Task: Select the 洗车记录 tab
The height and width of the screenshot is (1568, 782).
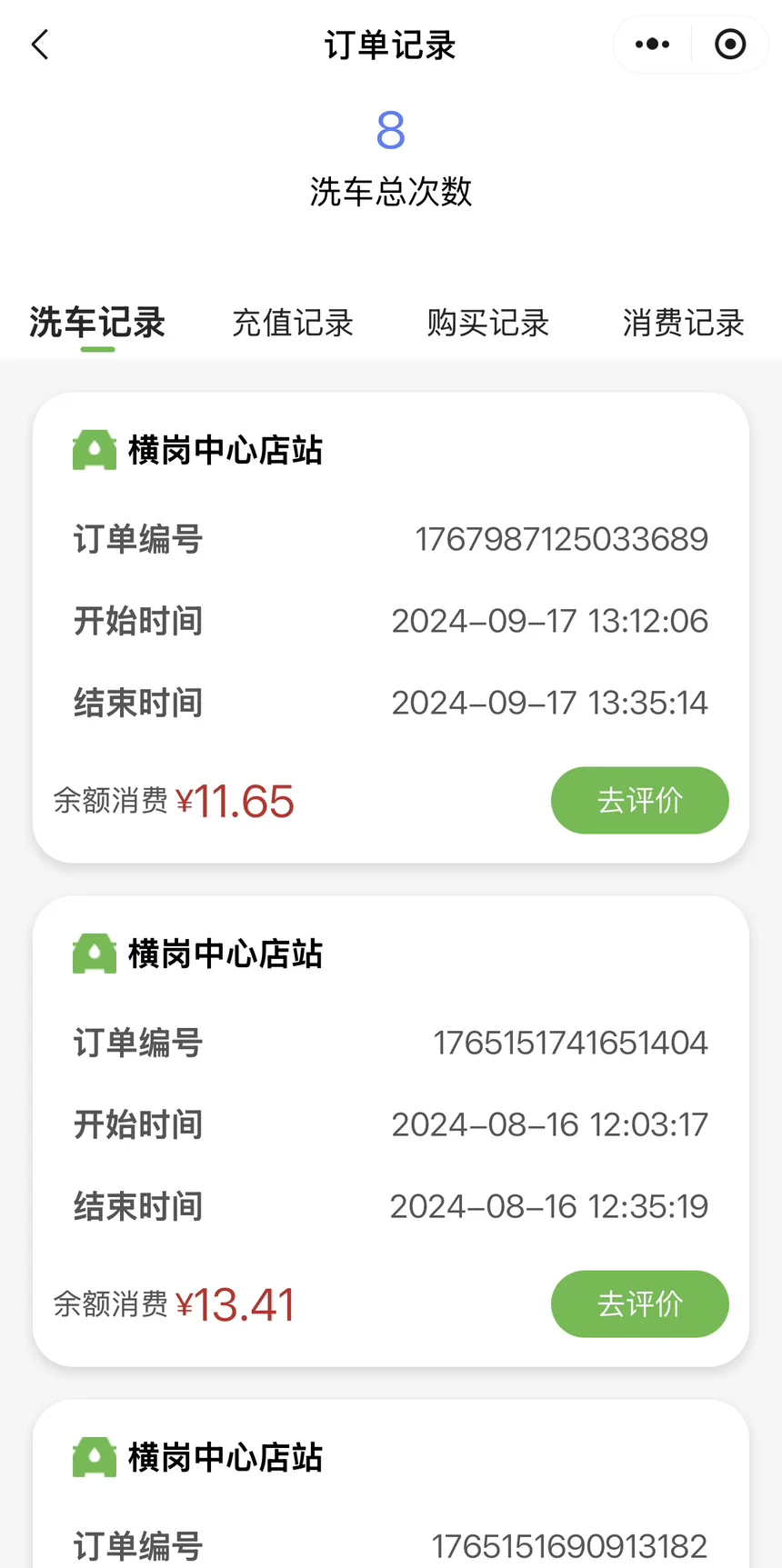Action: point(97,323)
